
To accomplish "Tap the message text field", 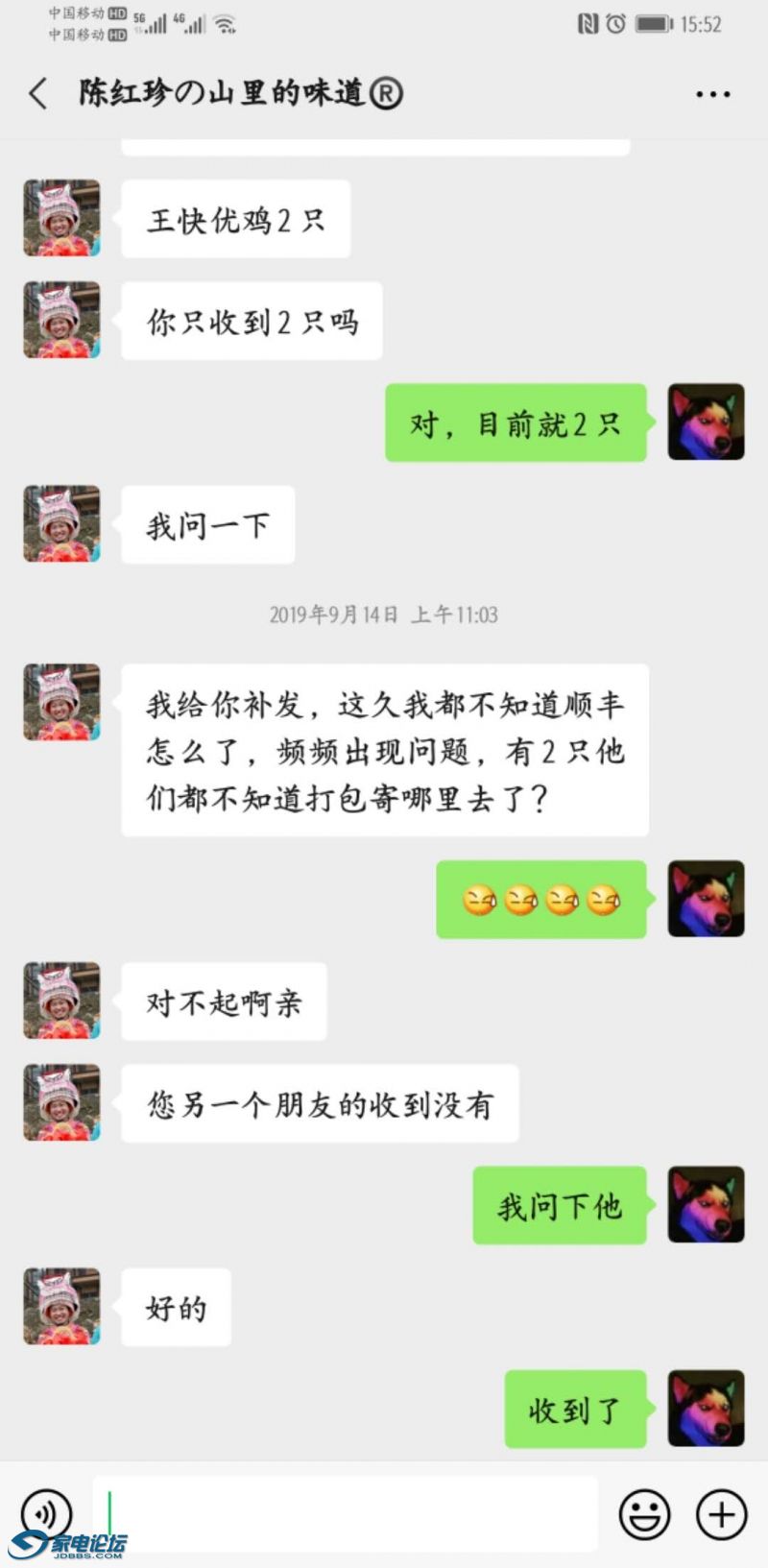I will (x=346, y=1514).
